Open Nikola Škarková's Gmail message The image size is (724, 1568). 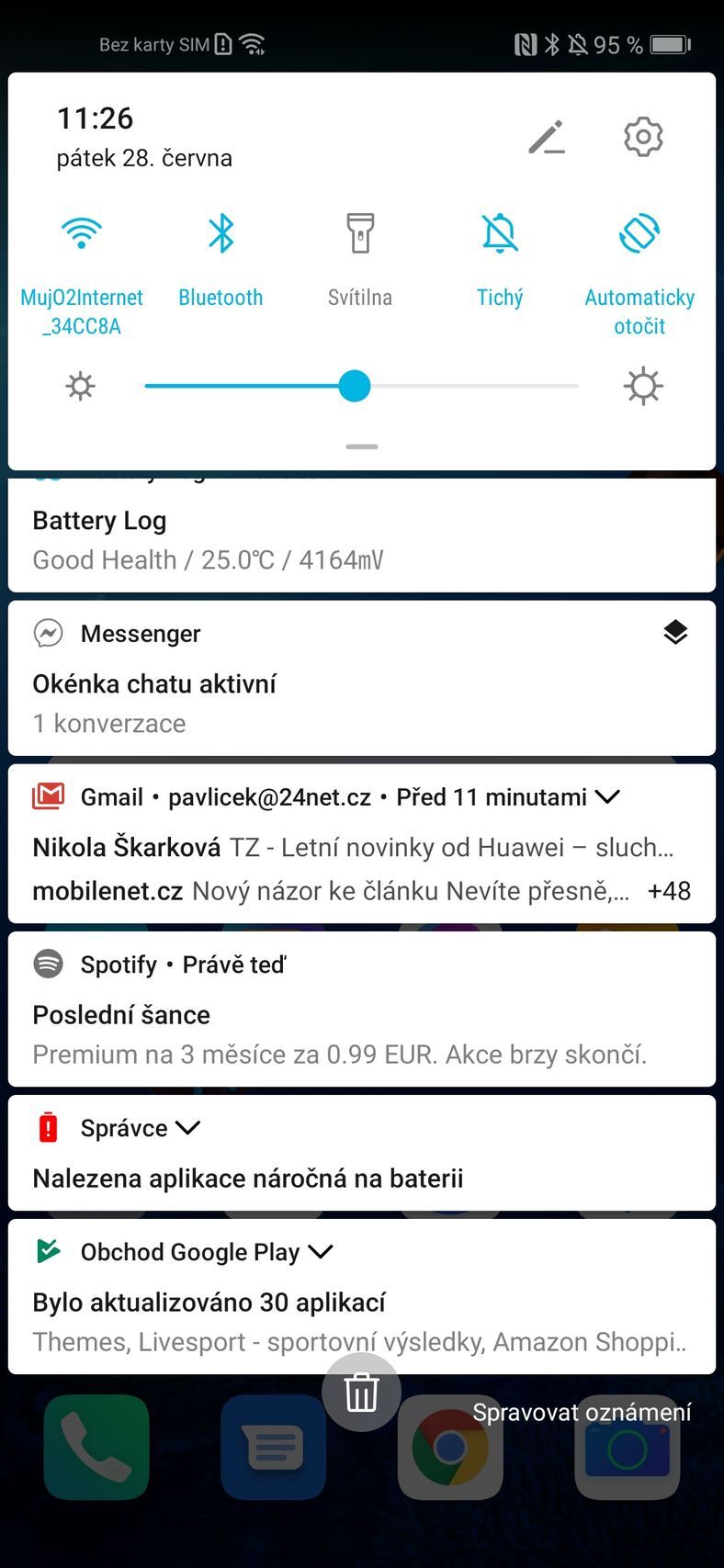[x=353, y=847]
